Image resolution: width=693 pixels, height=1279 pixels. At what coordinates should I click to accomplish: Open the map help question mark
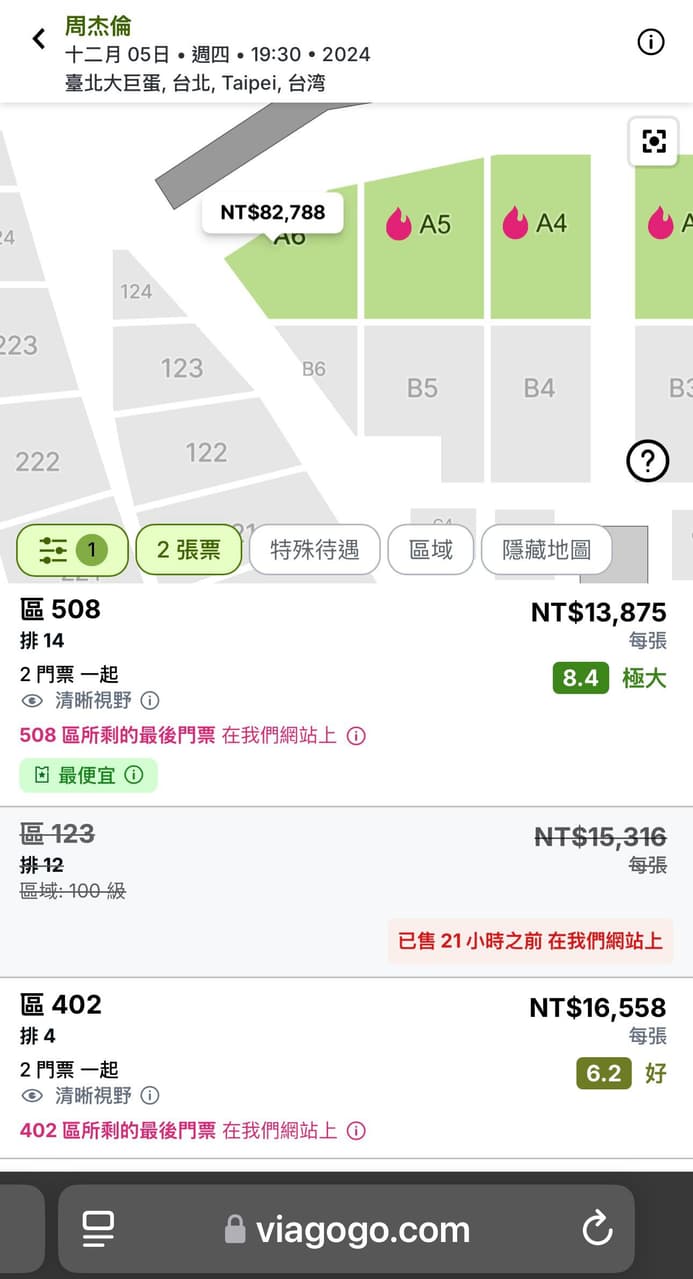pos(647,461)
